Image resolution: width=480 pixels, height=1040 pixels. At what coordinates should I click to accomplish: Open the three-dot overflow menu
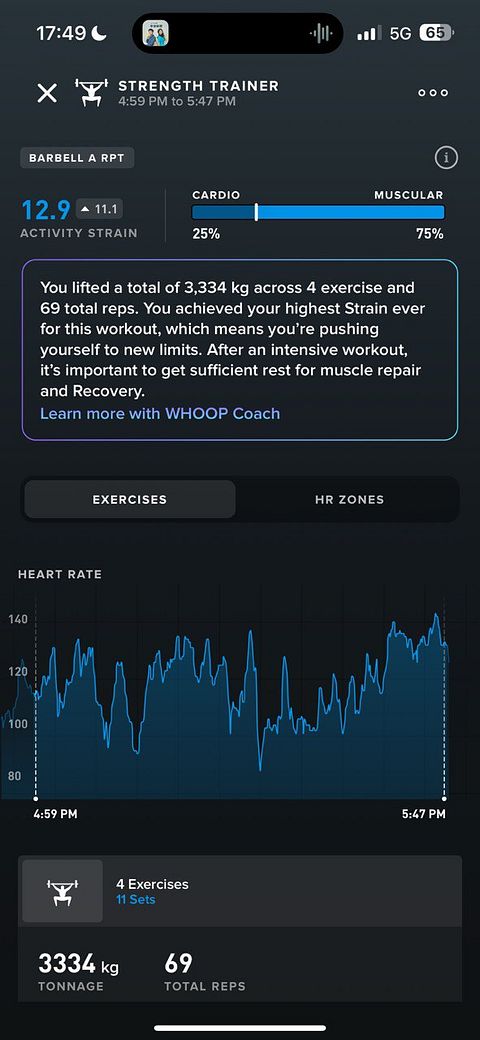click(x=433, y=93)
